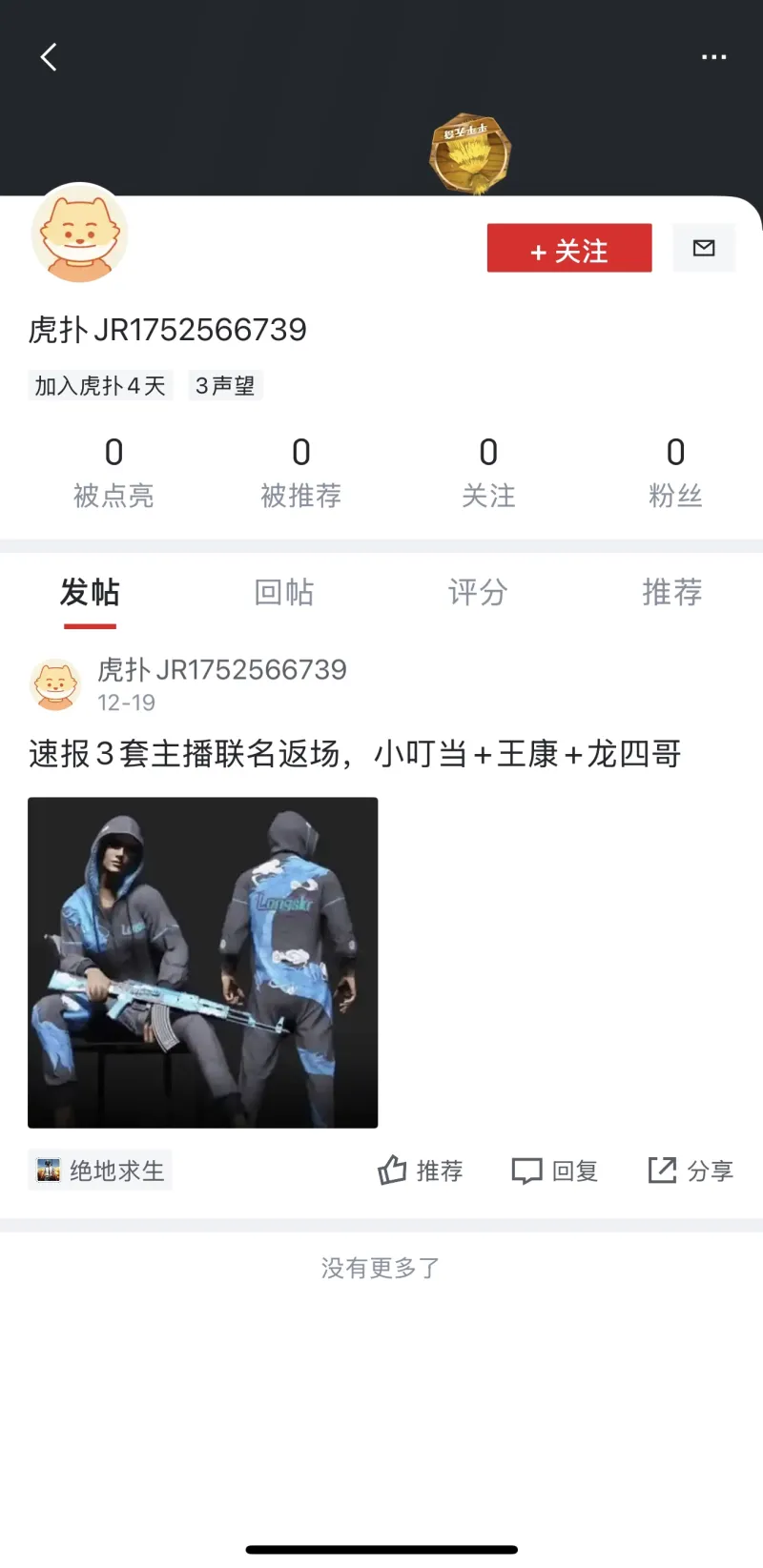Select the 发帖 tab
The height and width of the screenshot is (1568, 763).
(x=90, y=592)
